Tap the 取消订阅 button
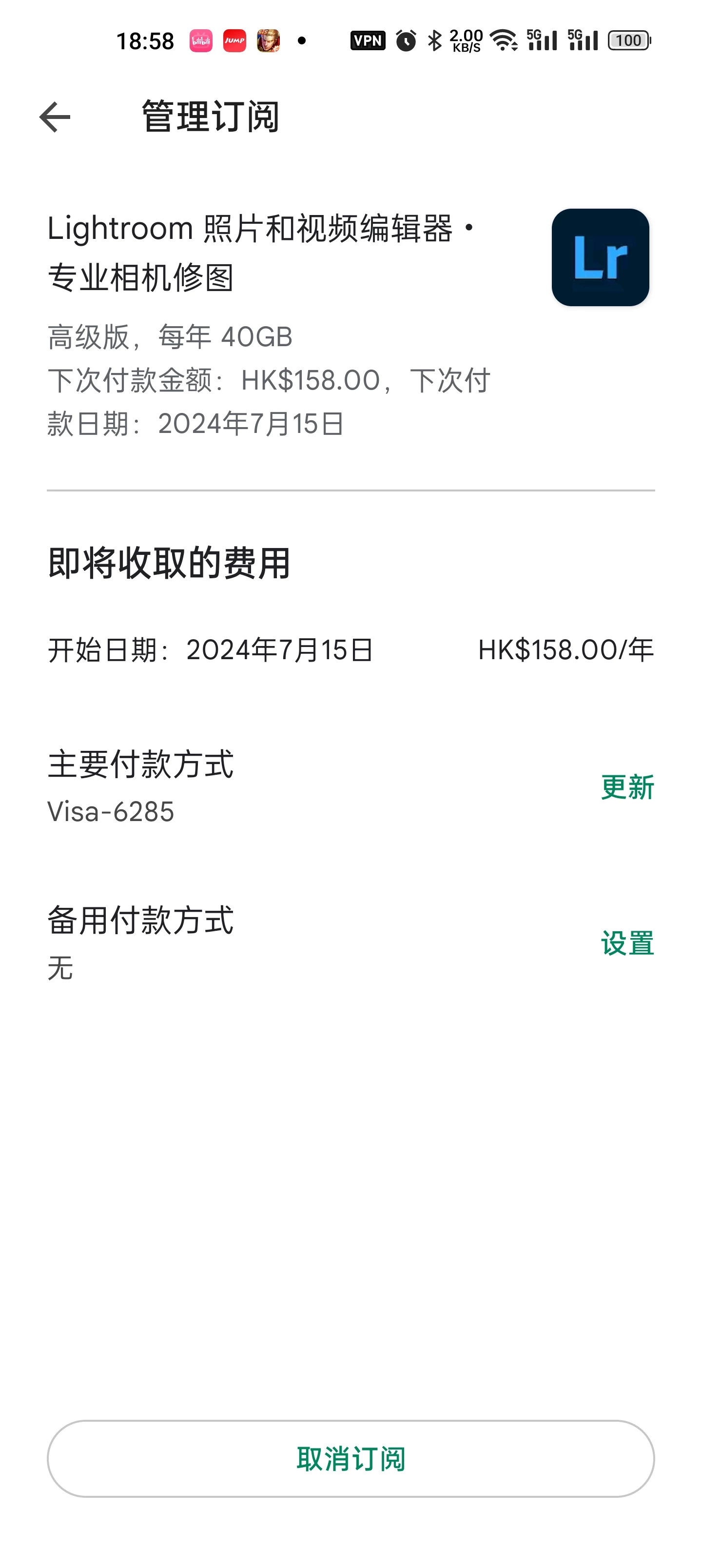Screen dimensions: 702x1568 pyautogui.click(x=351, y=1458)
